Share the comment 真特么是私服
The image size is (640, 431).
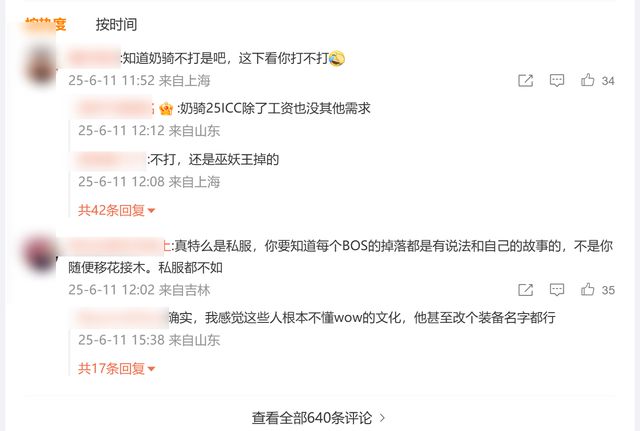pyautogui.click(x=525, y=290)
